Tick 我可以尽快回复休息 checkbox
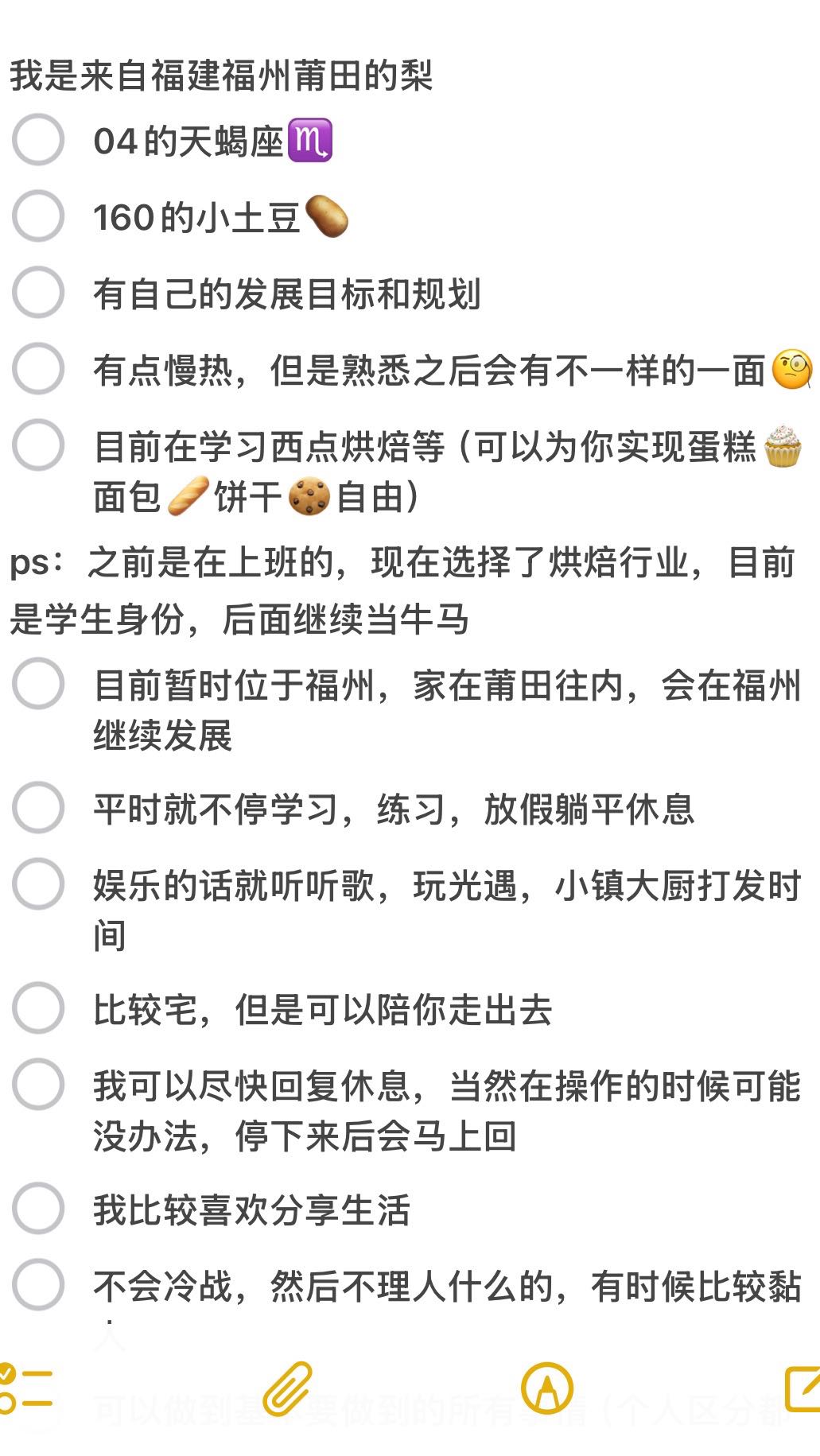Image resolution: width=820 pixels, height=1456 pixels. pyautogui.click(x=37, y=1084)
